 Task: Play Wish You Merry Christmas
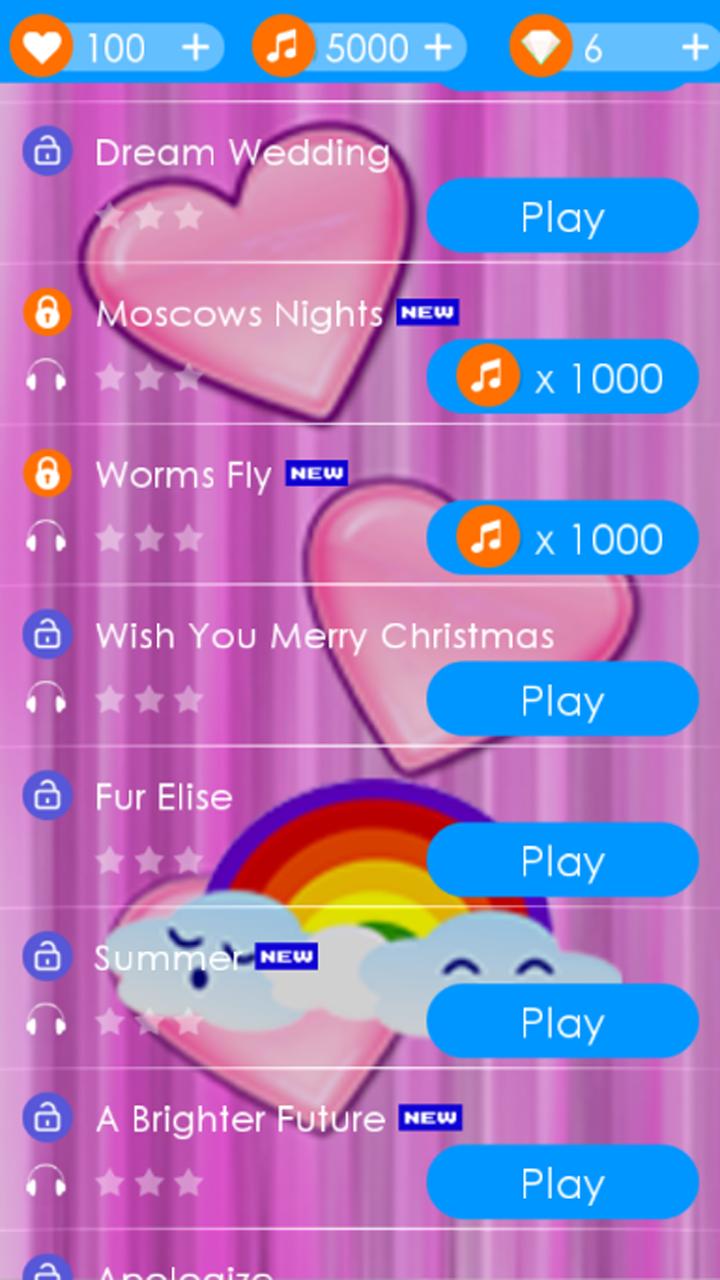coord(562,700)
